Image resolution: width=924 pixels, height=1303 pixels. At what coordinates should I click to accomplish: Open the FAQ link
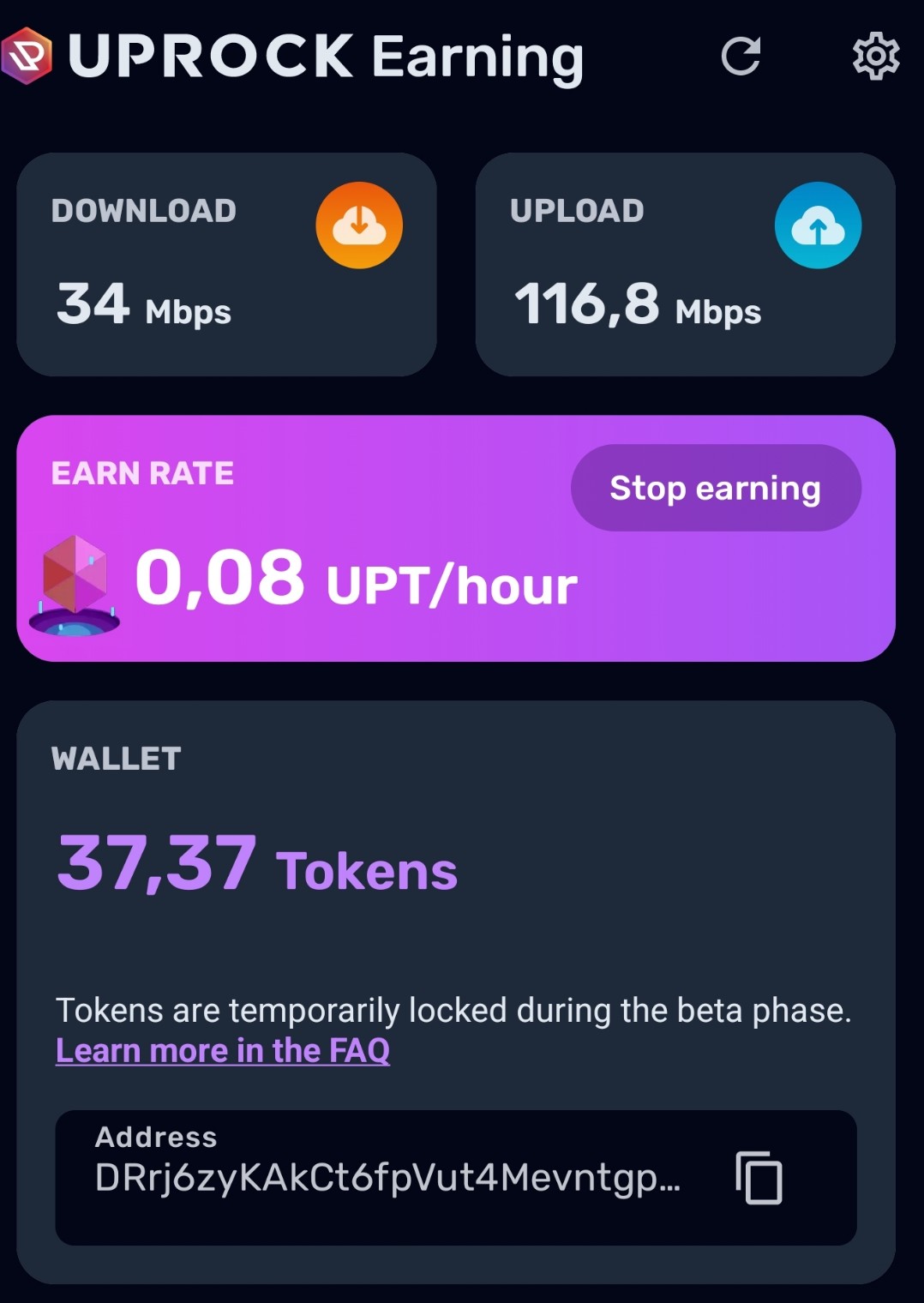coord(222,1049)
